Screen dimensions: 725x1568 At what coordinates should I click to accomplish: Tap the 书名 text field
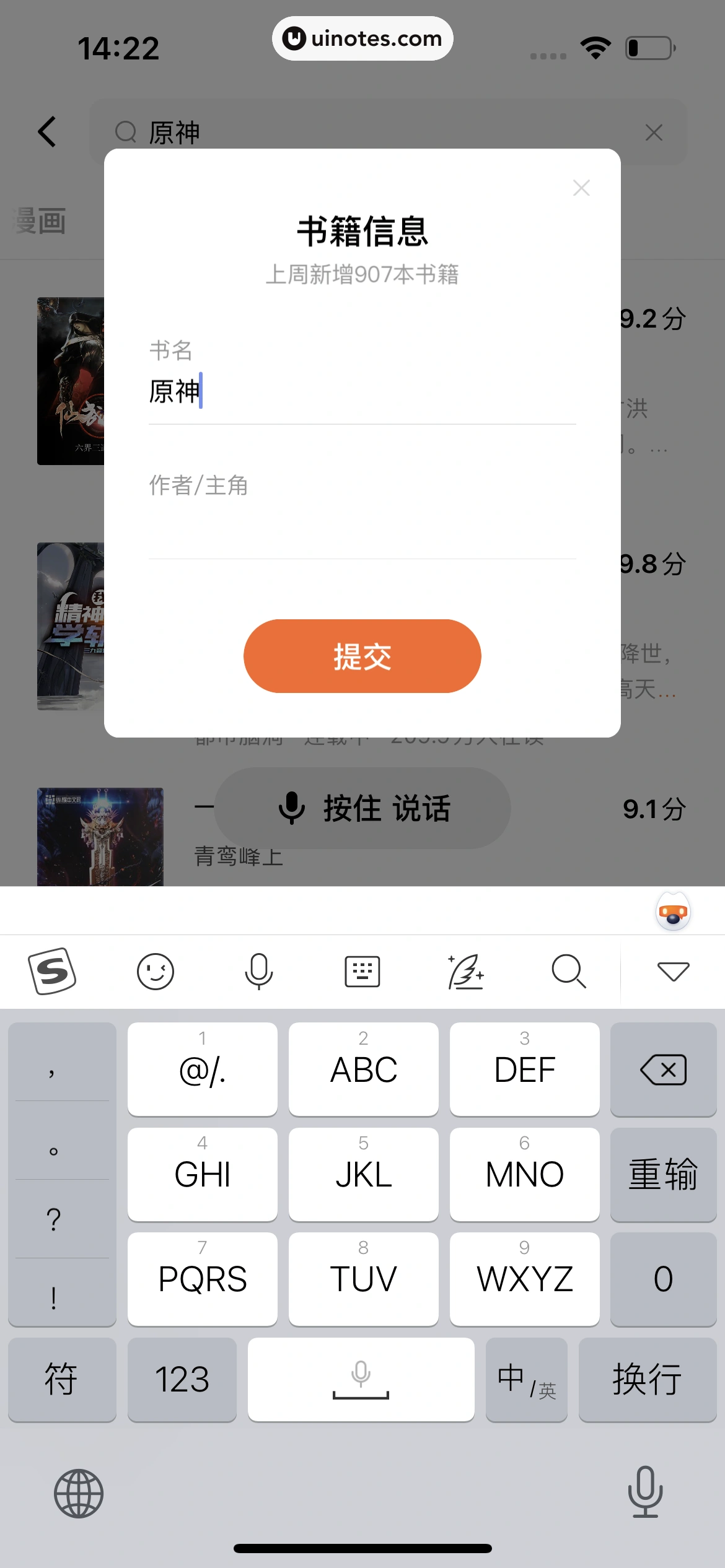coord(362,392)
